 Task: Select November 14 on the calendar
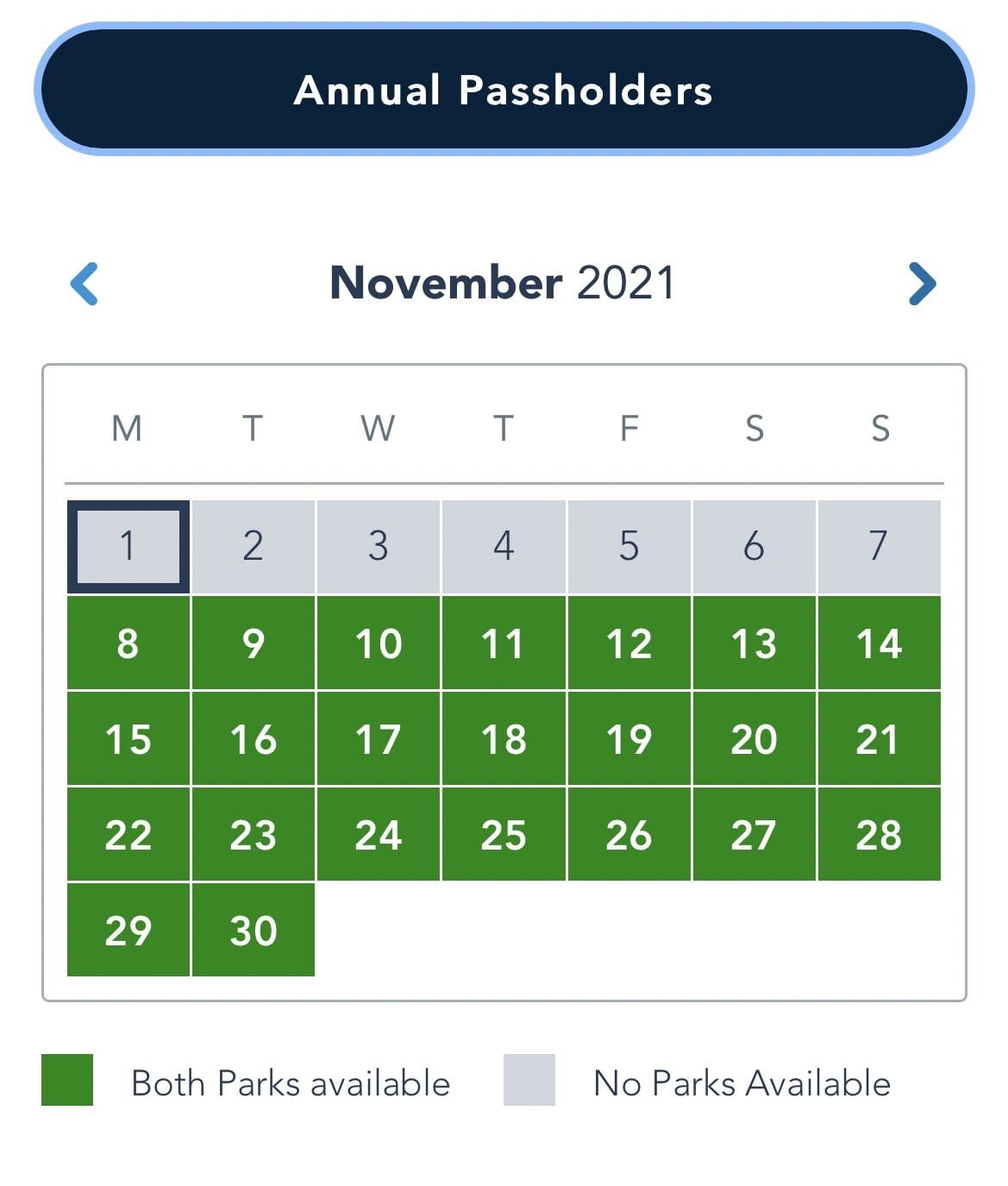pyautogui.click(x=879, y=643)
